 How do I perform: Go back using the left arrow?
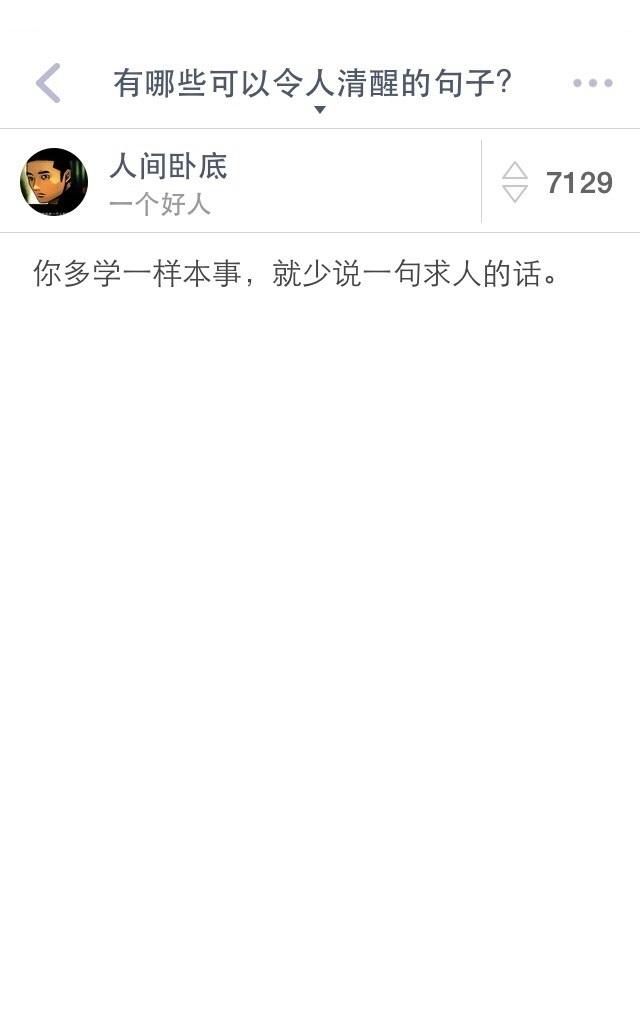[x=48, y=83]
